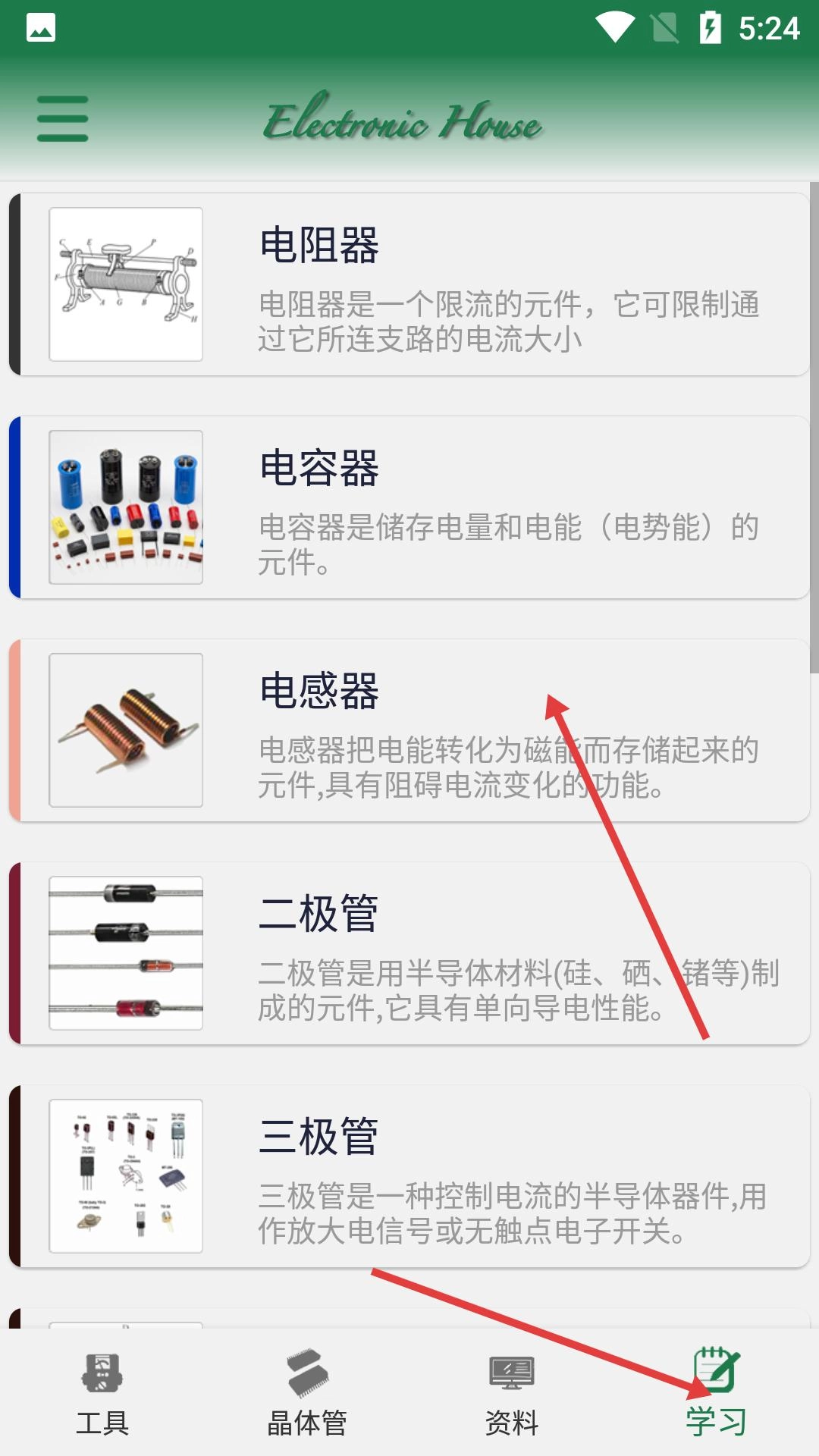819x1456 pixels.
Task: Open the 电阻器 card
Action: (x=409, y=284)
